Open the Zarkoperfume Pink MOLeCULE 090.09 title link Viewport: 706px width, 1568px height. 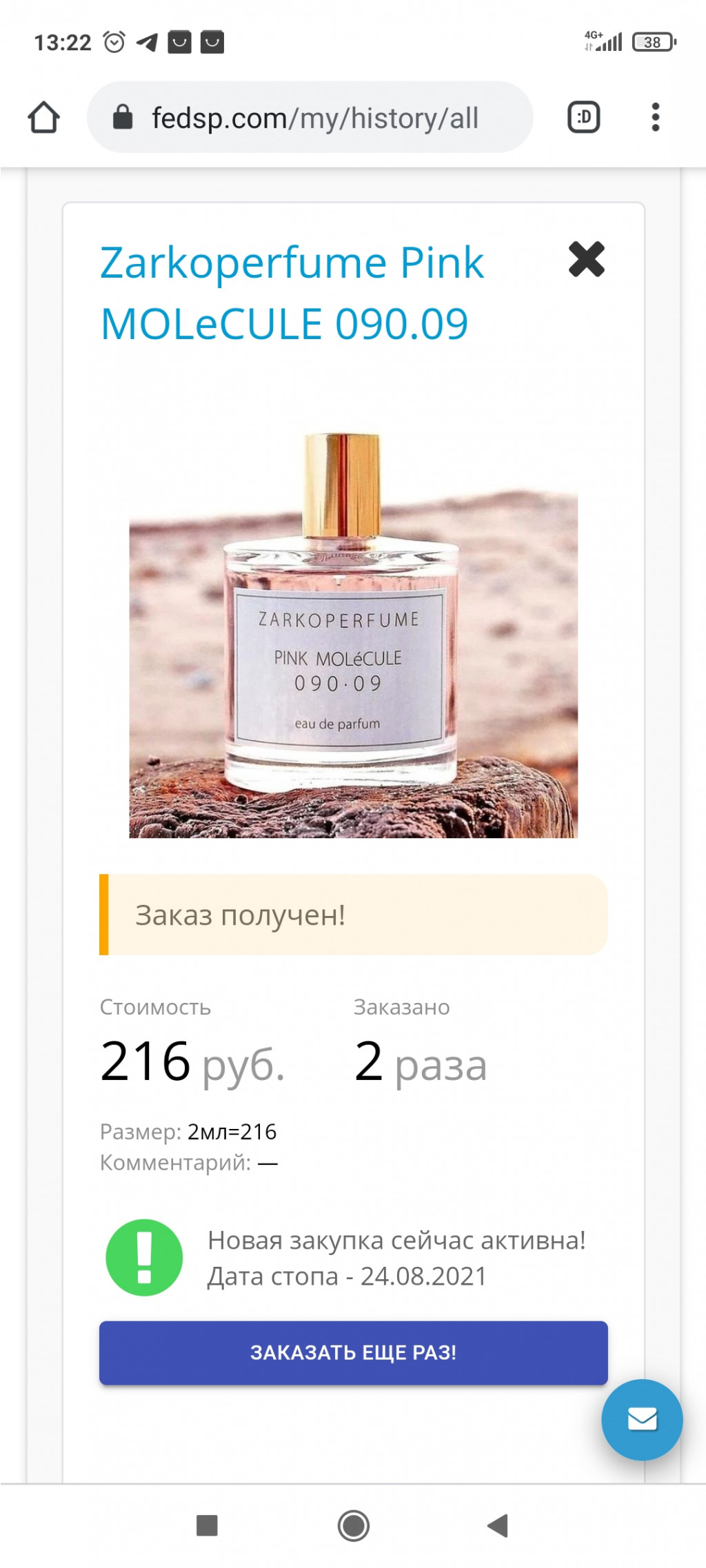click(x=292, y=293)
